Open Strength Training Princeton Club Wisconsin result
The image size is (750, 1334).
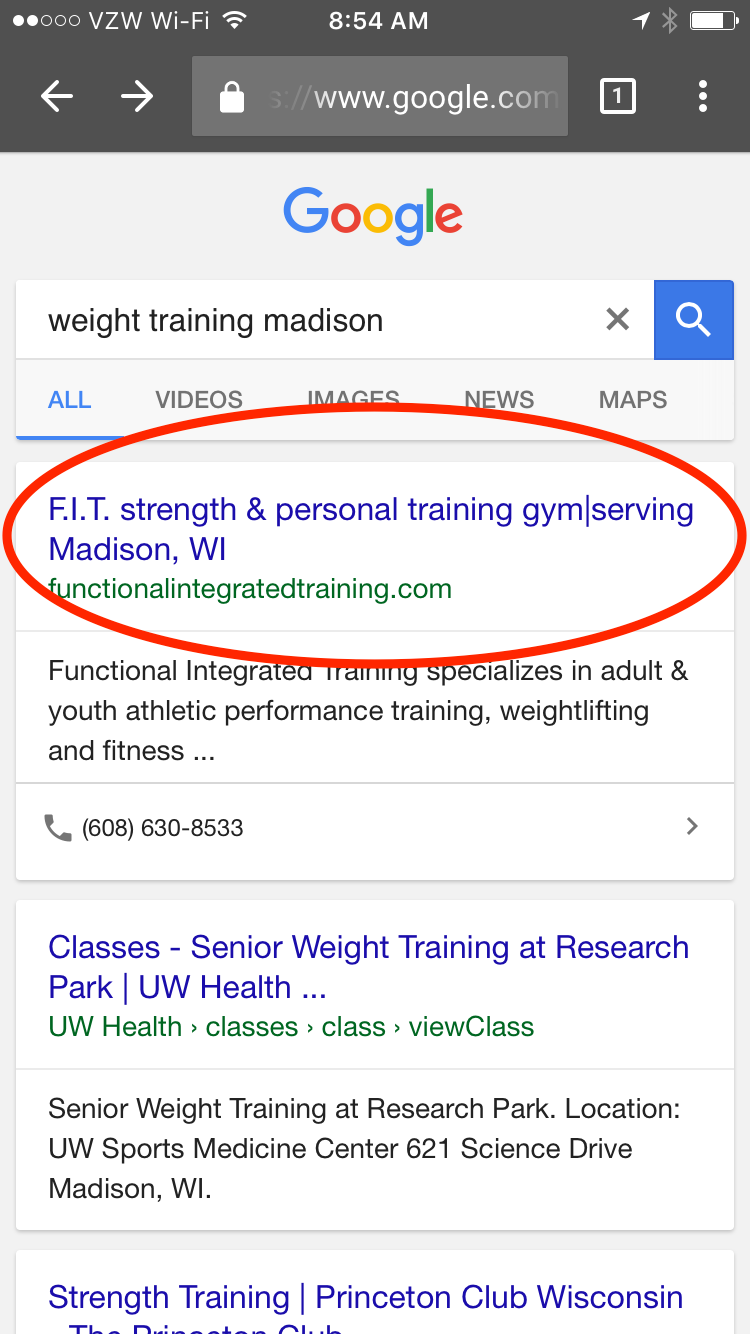(x=366, y=1298)
